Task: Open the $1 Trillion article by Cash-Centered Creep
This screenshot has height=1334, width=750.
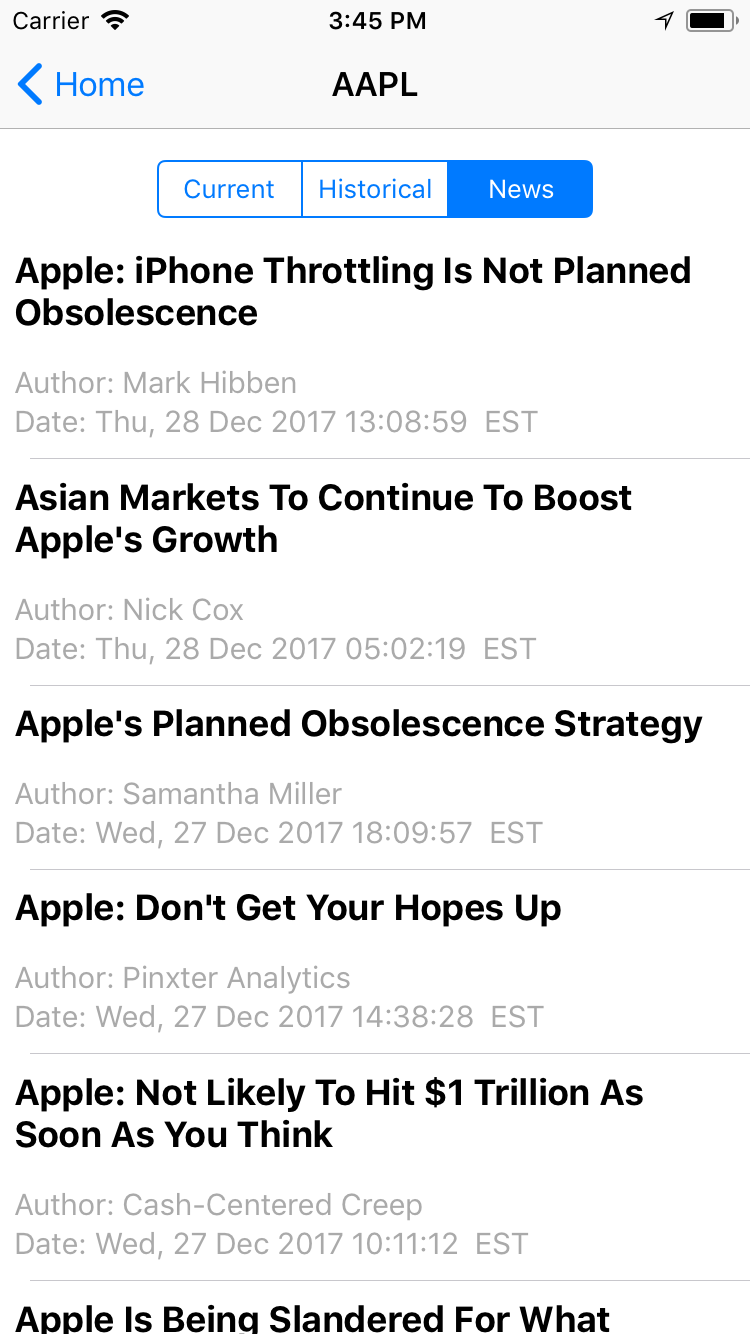Action: coord(375,1167)
